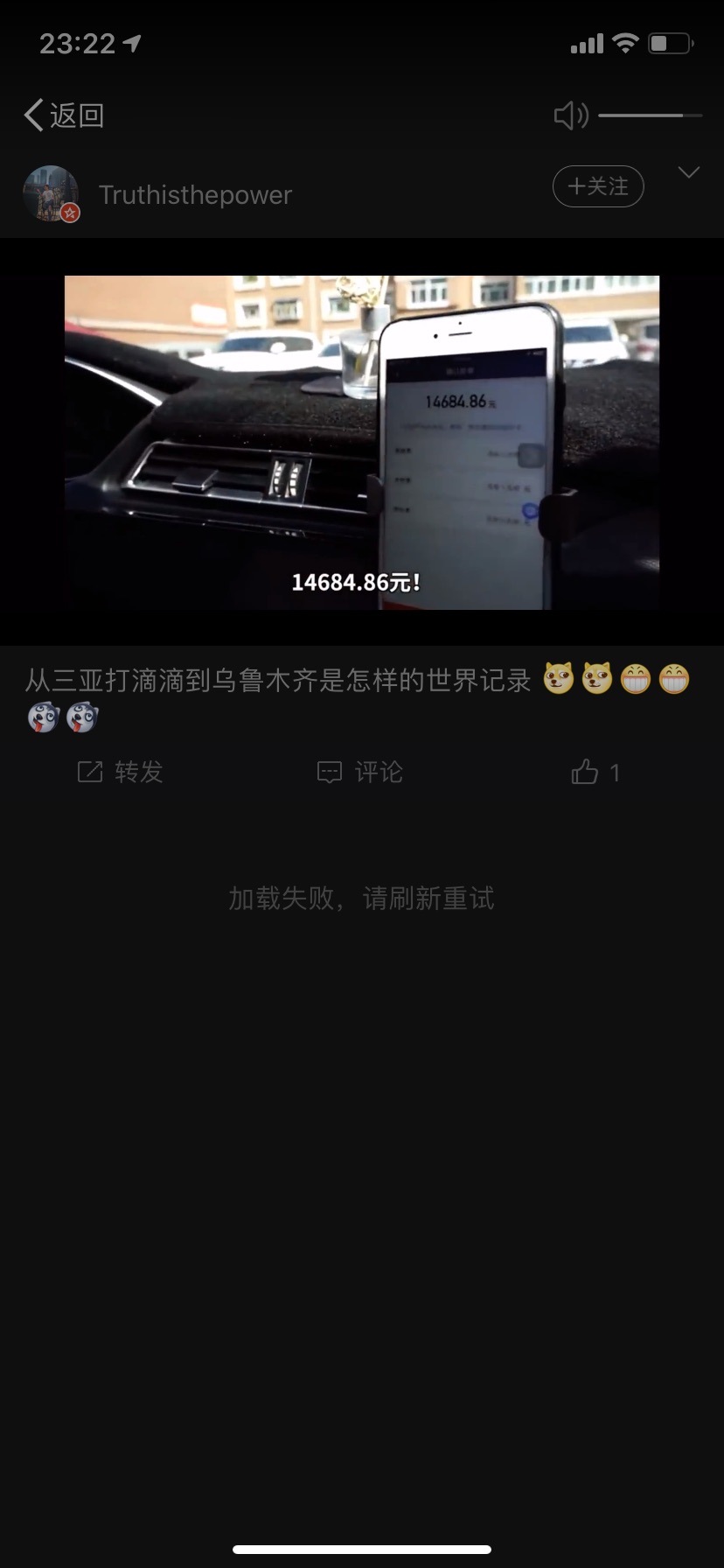Expand the dropdown arrow beside 关注

[x=689, y=172]
